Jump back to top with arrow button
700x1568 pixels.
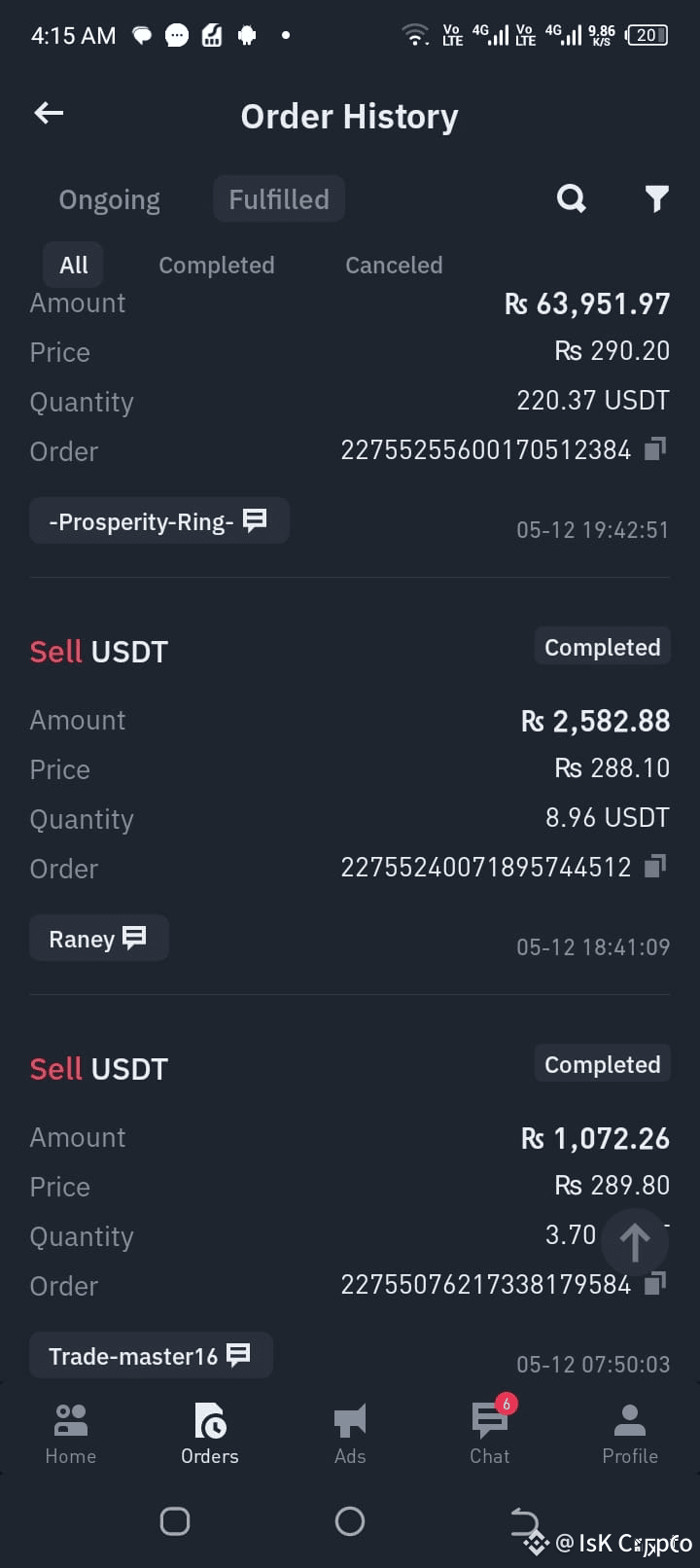(635, 1241)
